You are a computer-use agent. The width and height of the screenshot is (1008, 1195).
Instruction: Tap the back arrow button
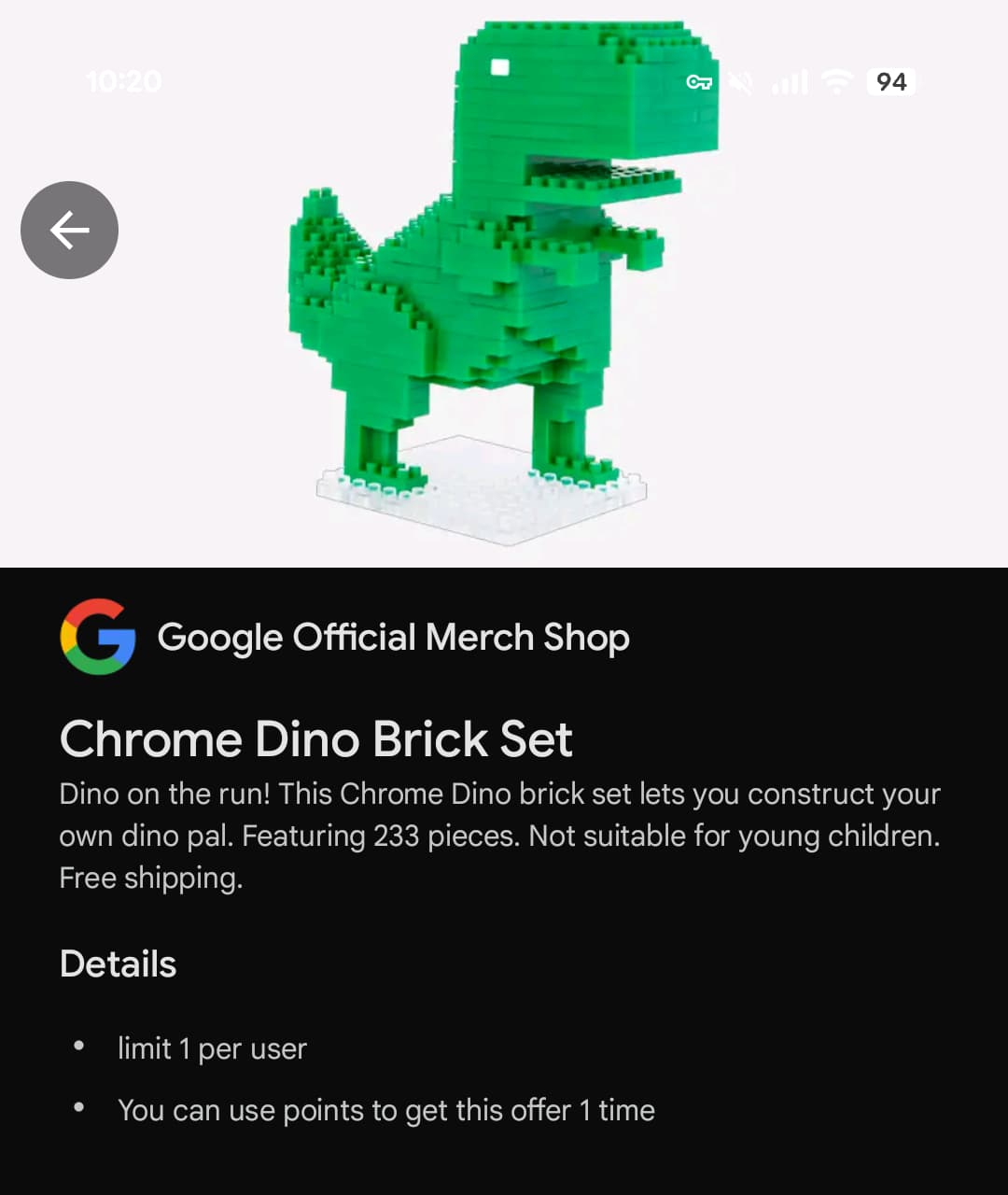pos(69,230)
